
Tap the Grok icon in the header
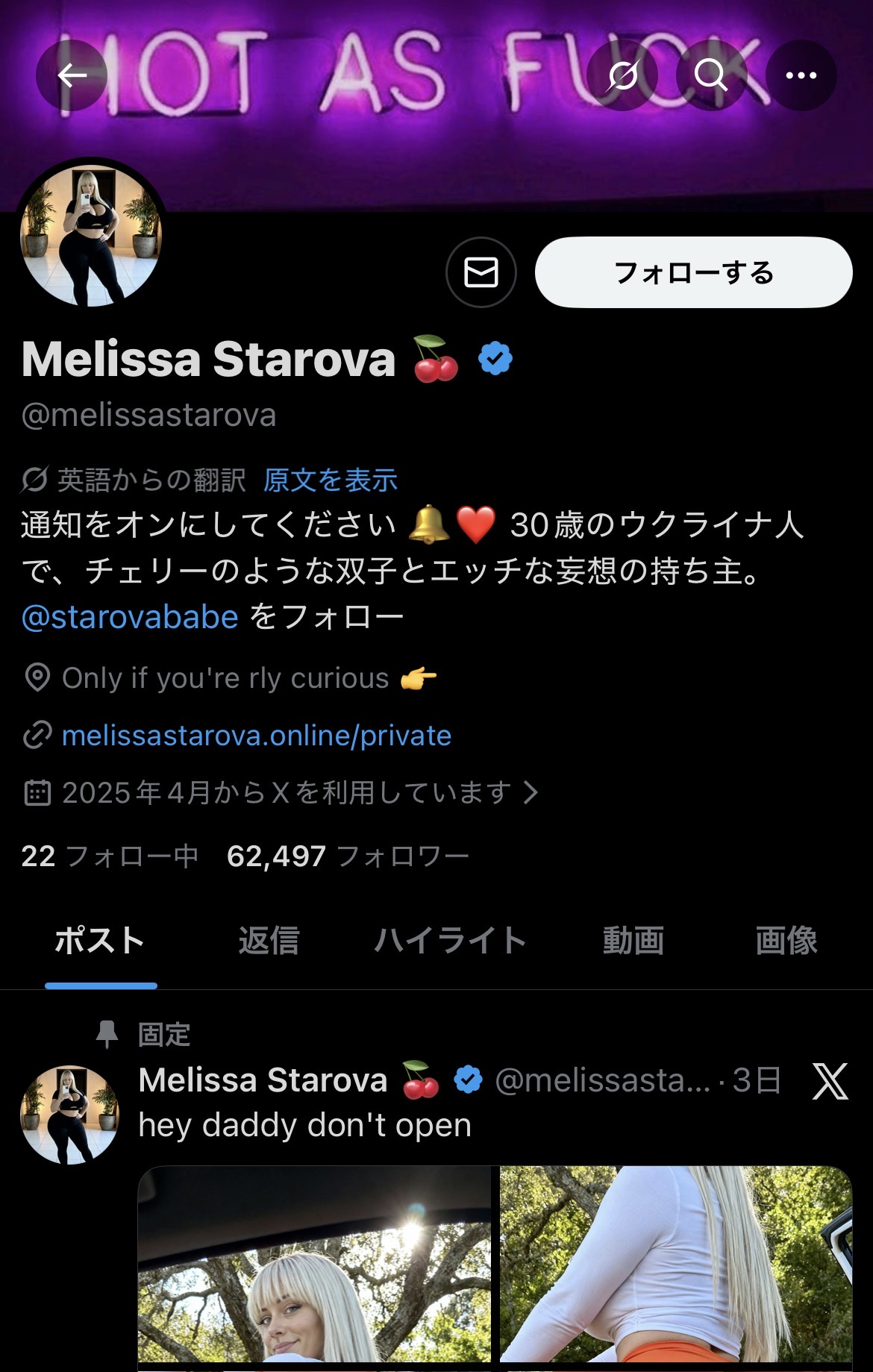click(x=622, y=75)
